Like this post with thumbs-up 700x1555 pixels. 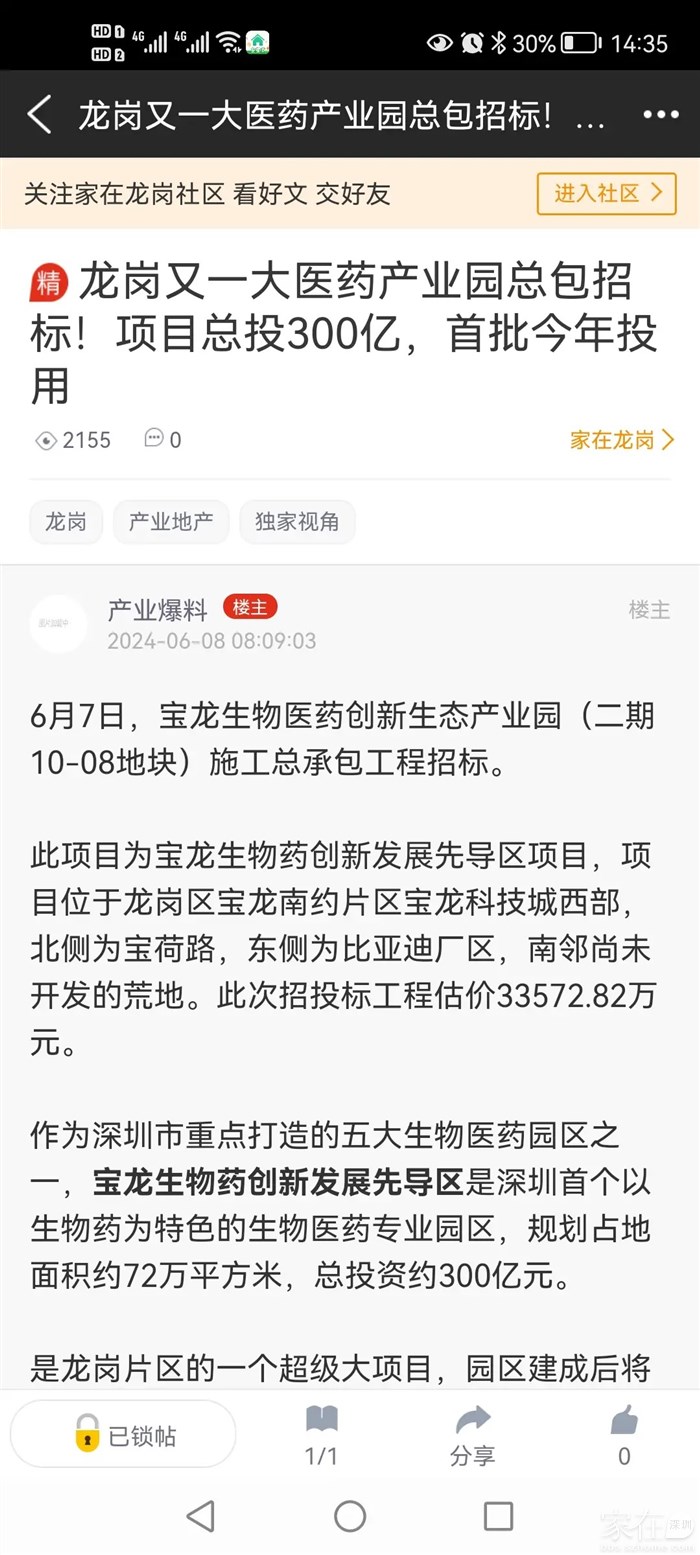[623, 1436]
